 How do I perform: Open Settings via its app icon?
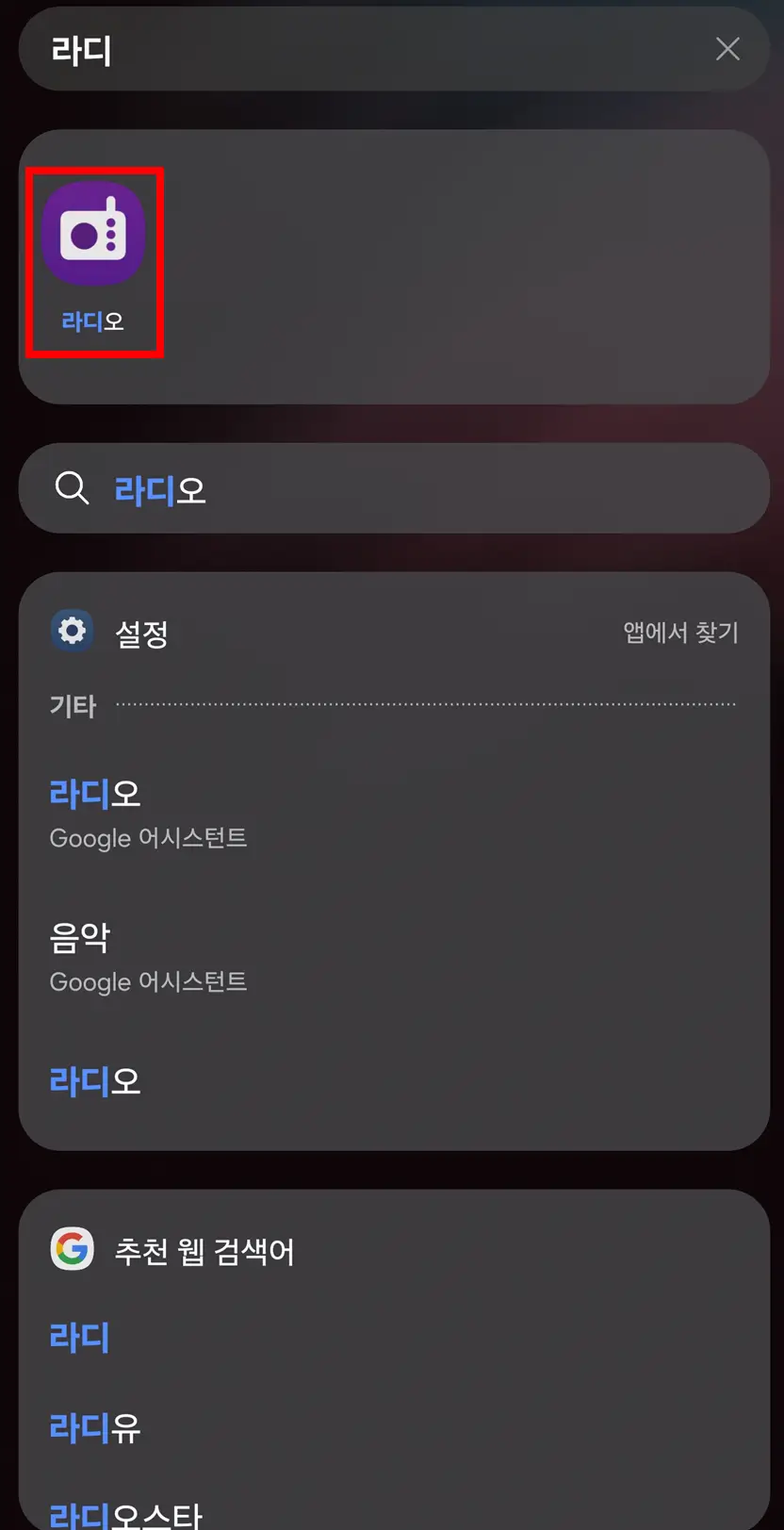pyautogui.click(x=72, y=630)
